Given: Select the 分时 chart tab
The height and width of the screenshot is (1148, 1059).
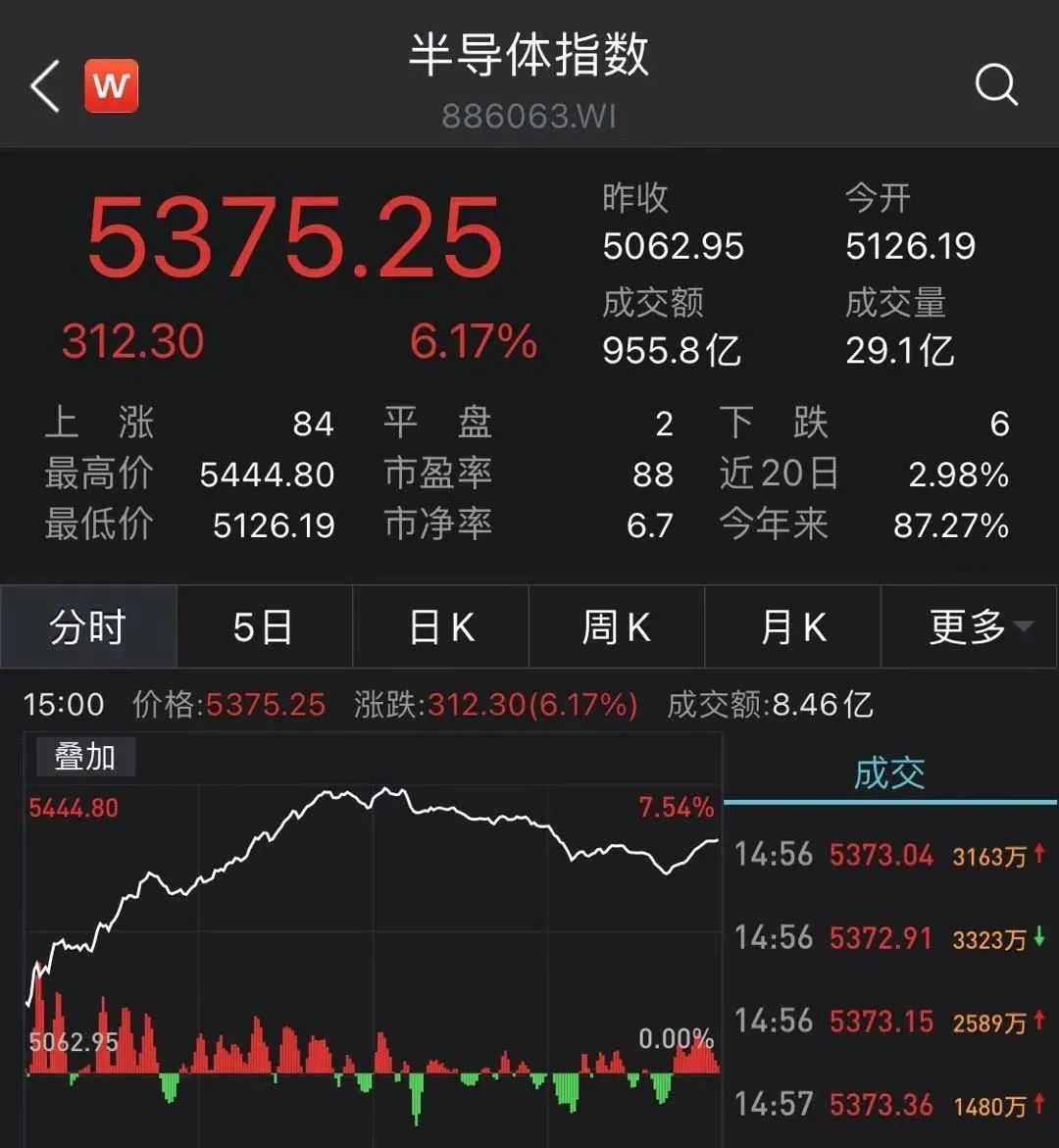Looking at the screenshot, I should 88,627.
